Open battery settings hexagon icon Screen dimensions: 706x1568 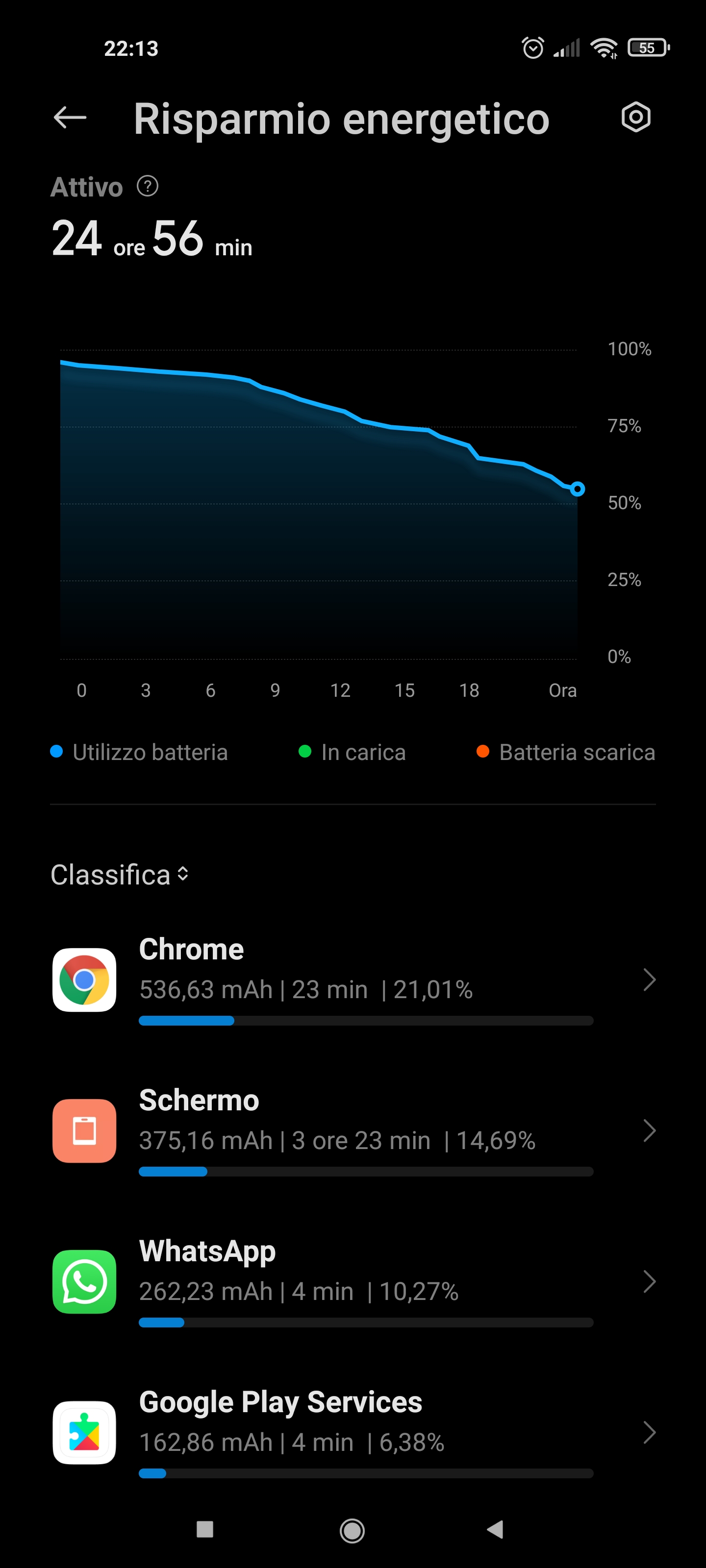click(635, 117)
